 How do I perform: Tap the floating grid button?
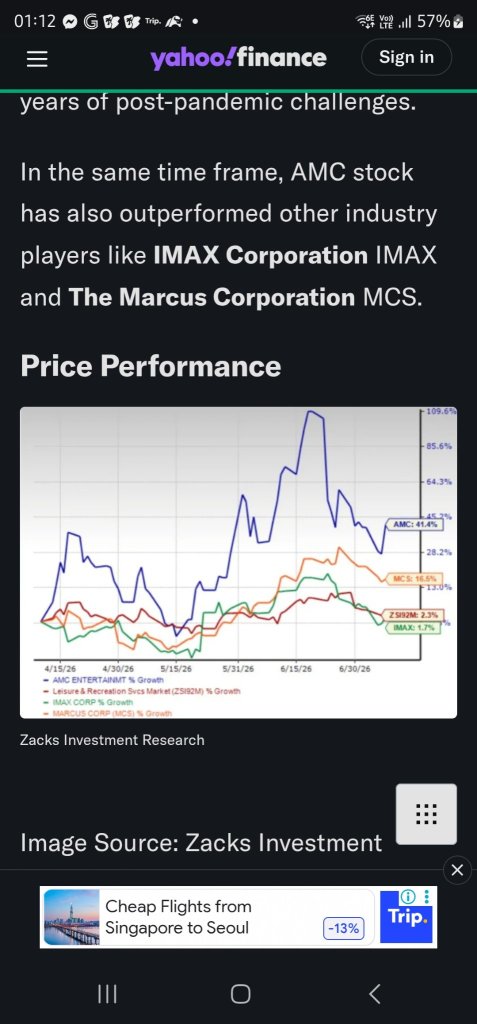[426, 814]
